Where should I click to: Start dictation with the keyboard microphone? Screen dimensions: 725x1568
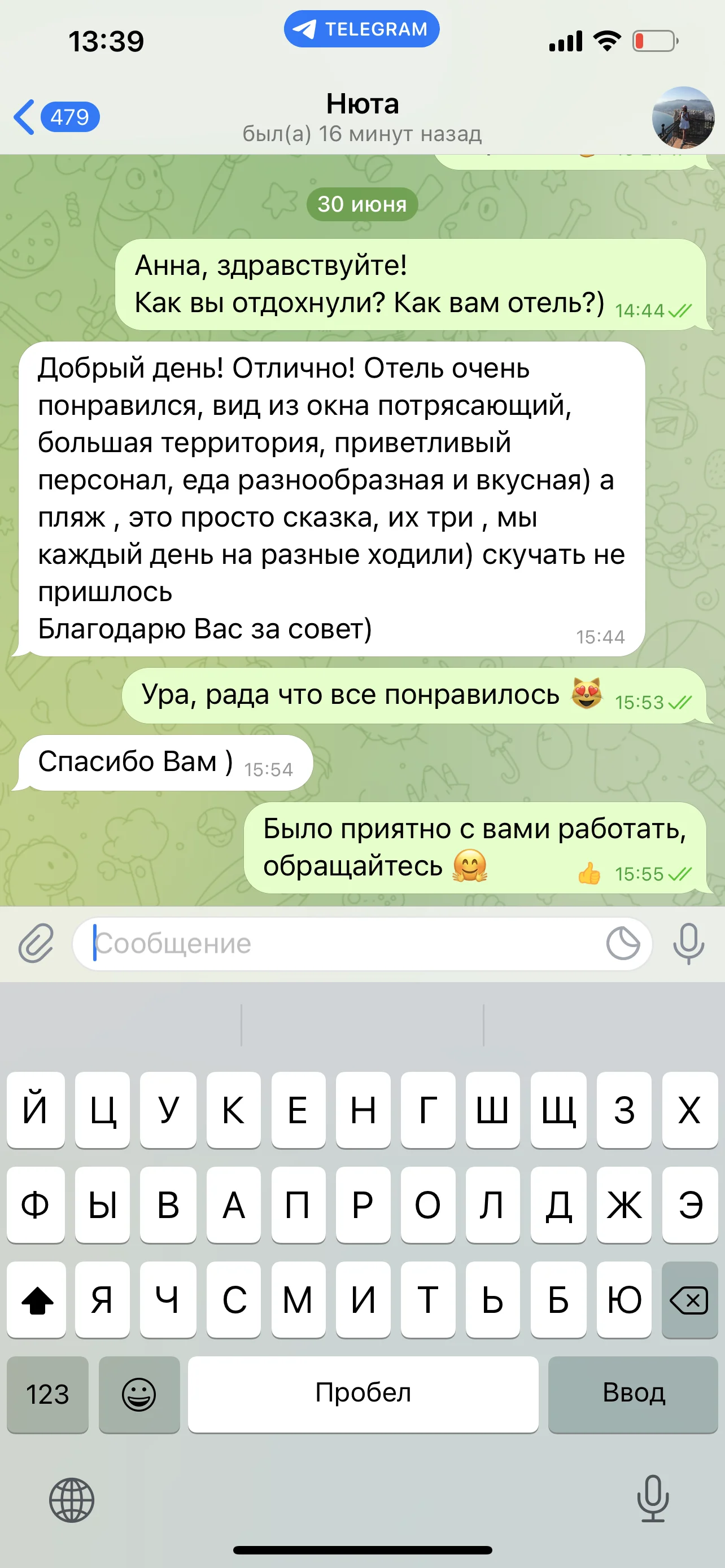[653, 1499]
